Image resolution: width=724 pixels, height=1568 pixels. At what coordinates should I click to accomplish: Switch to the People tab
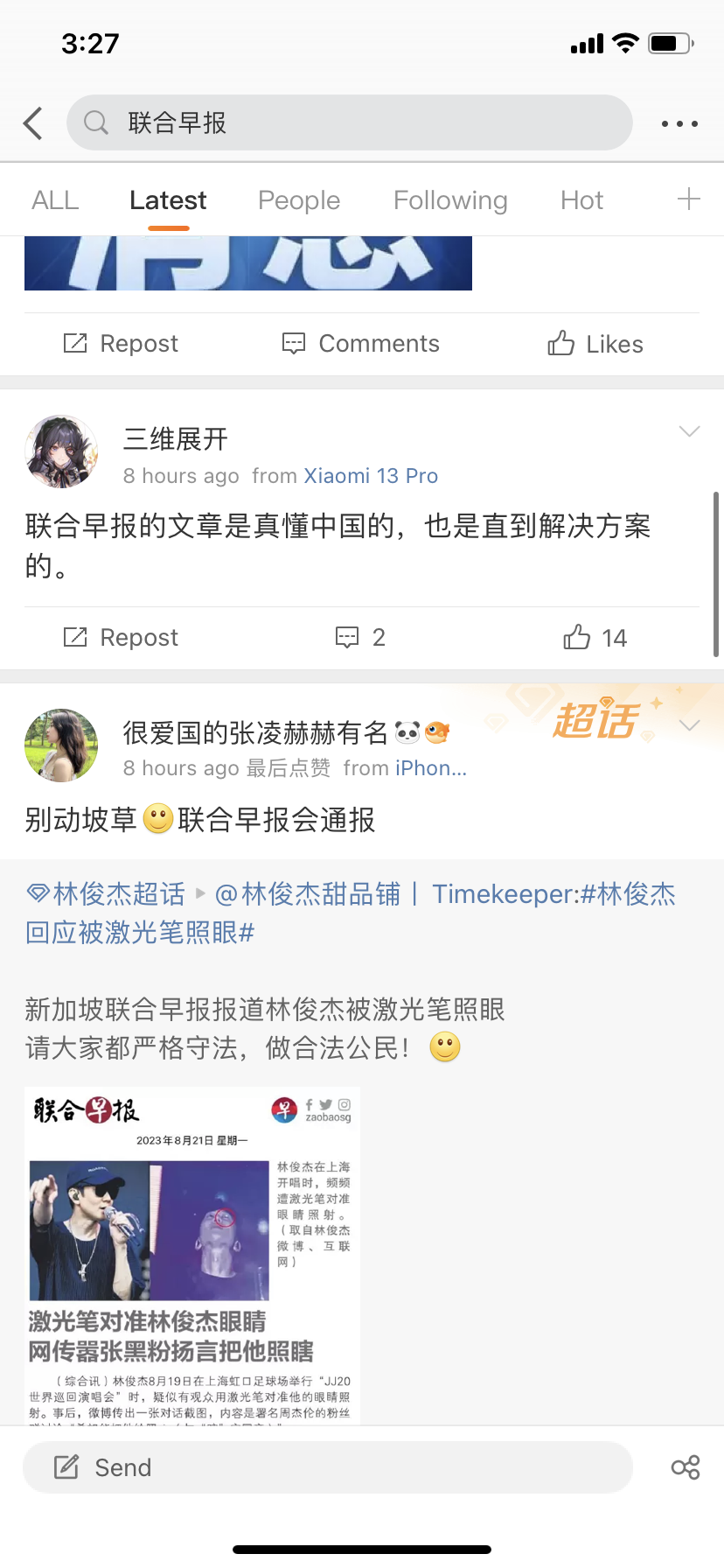tap(299, 200)
